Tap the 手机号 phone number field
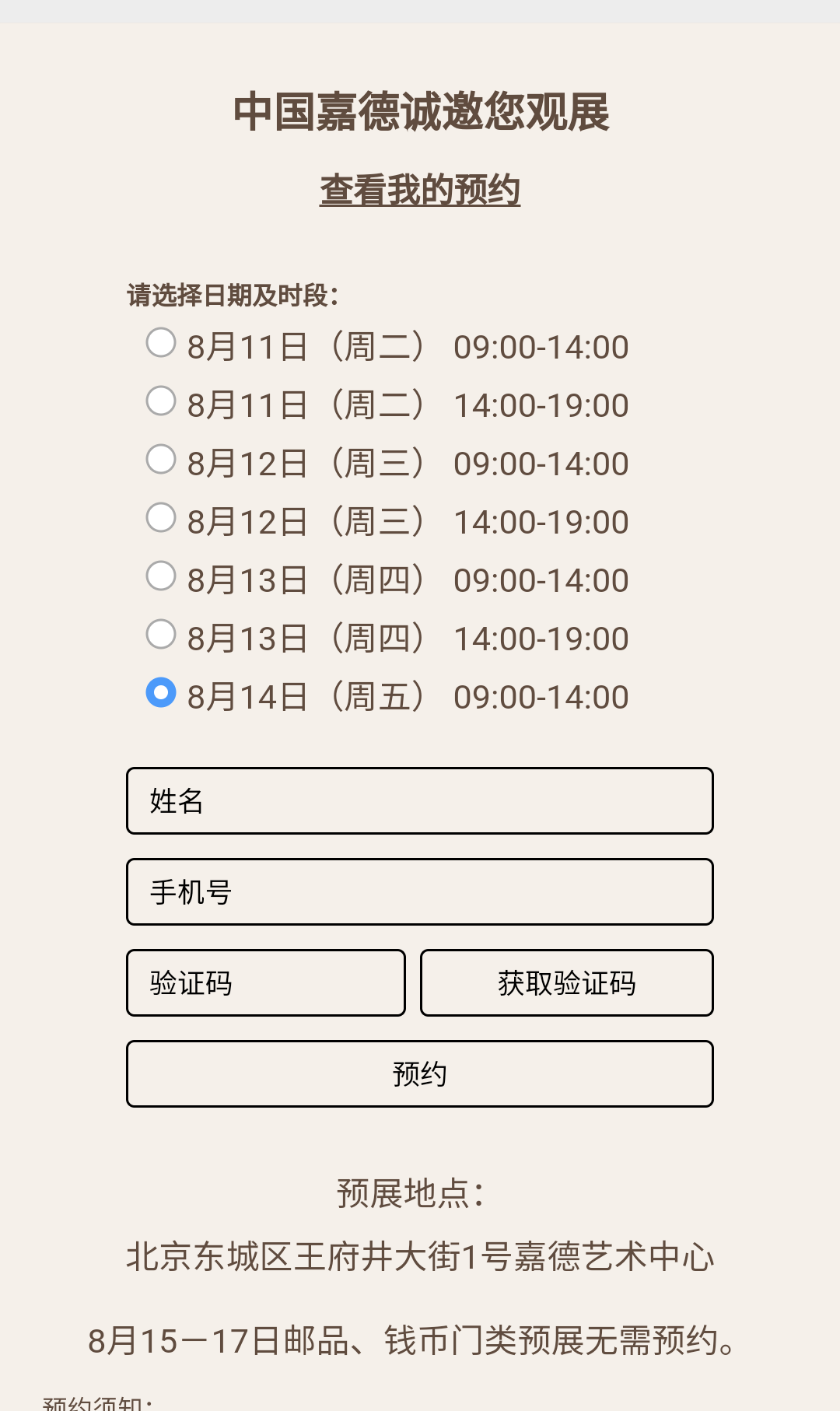The image size is (840, 1411). [420, 892]
